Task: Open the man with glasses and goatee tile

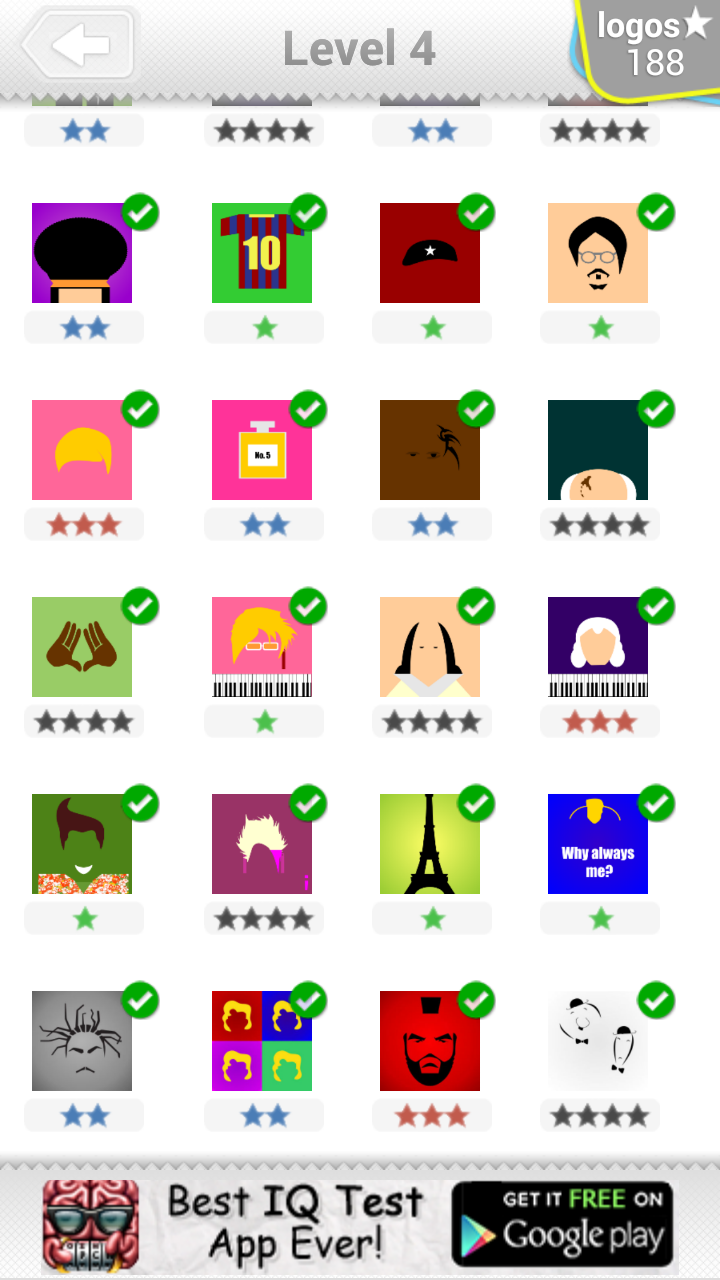Action: 598,253
